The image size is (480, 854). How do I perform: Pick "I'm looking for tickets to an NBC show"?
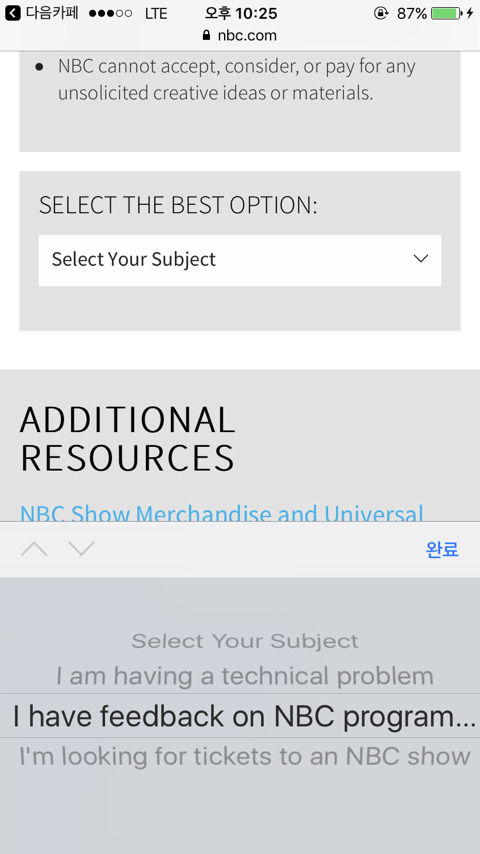tap(245, 756)
